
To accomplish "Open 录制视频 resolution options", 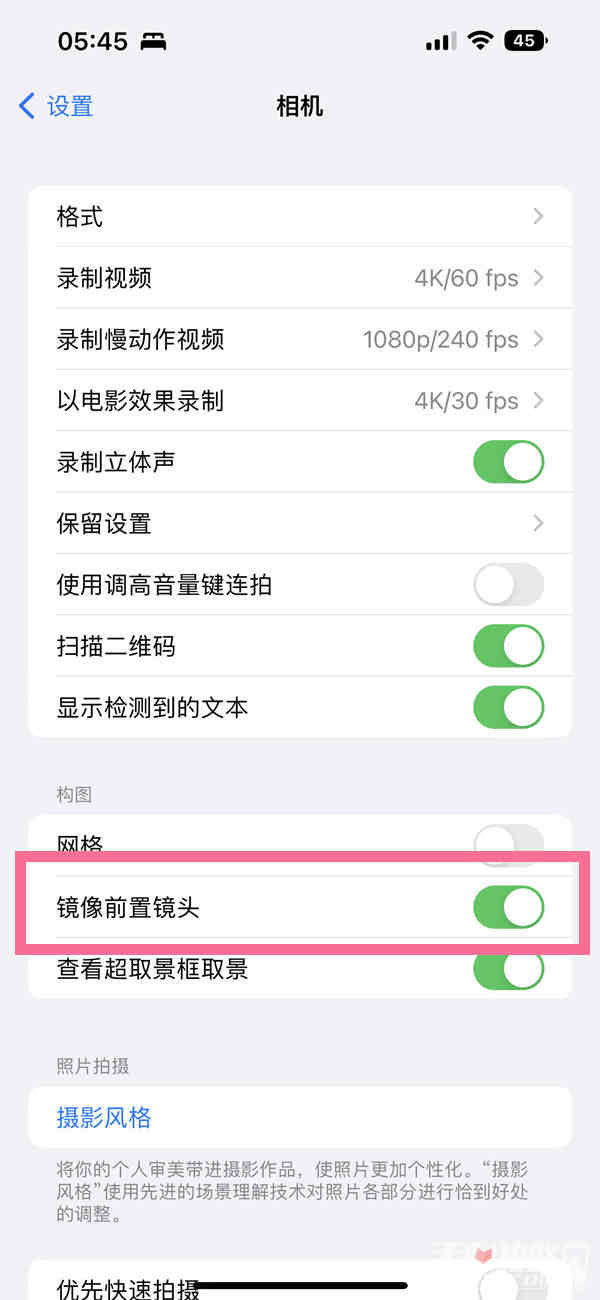I will pos(300,278).
